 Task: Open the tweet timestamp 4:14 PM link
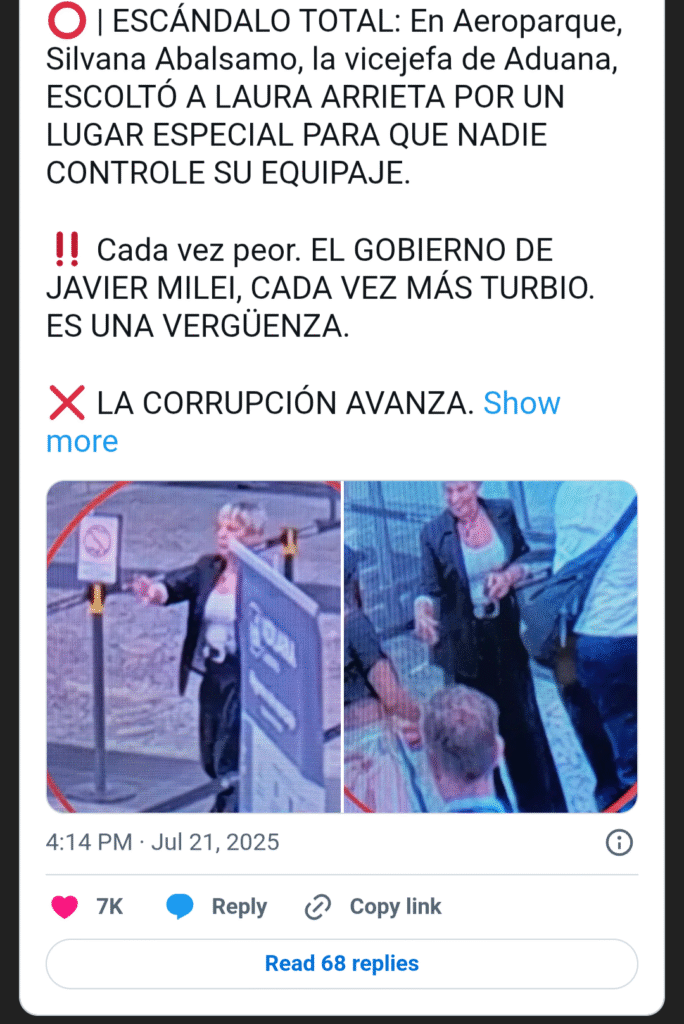point(162,842)
